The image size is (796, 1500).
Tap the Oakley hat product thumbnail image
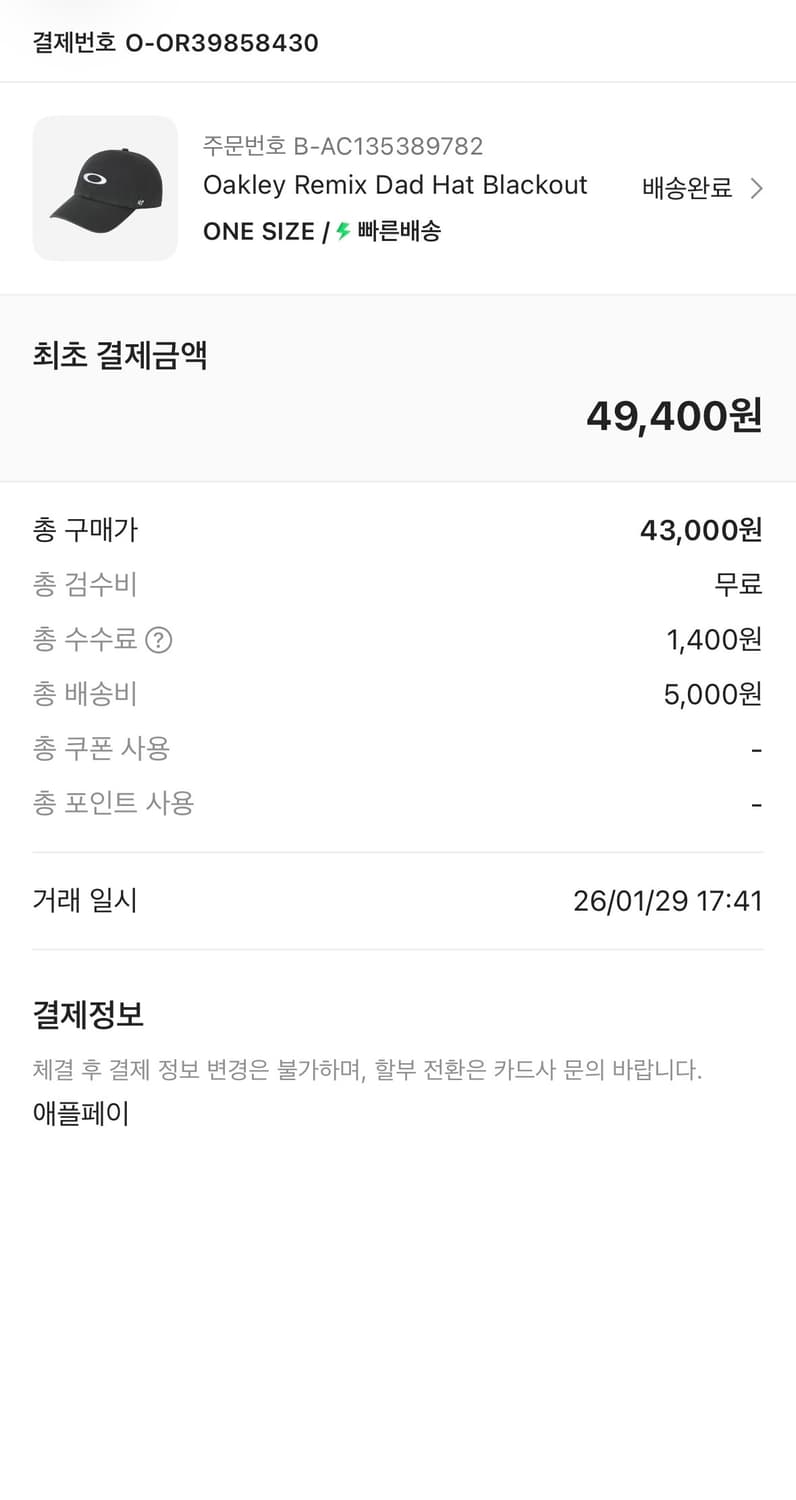[104, 188]
